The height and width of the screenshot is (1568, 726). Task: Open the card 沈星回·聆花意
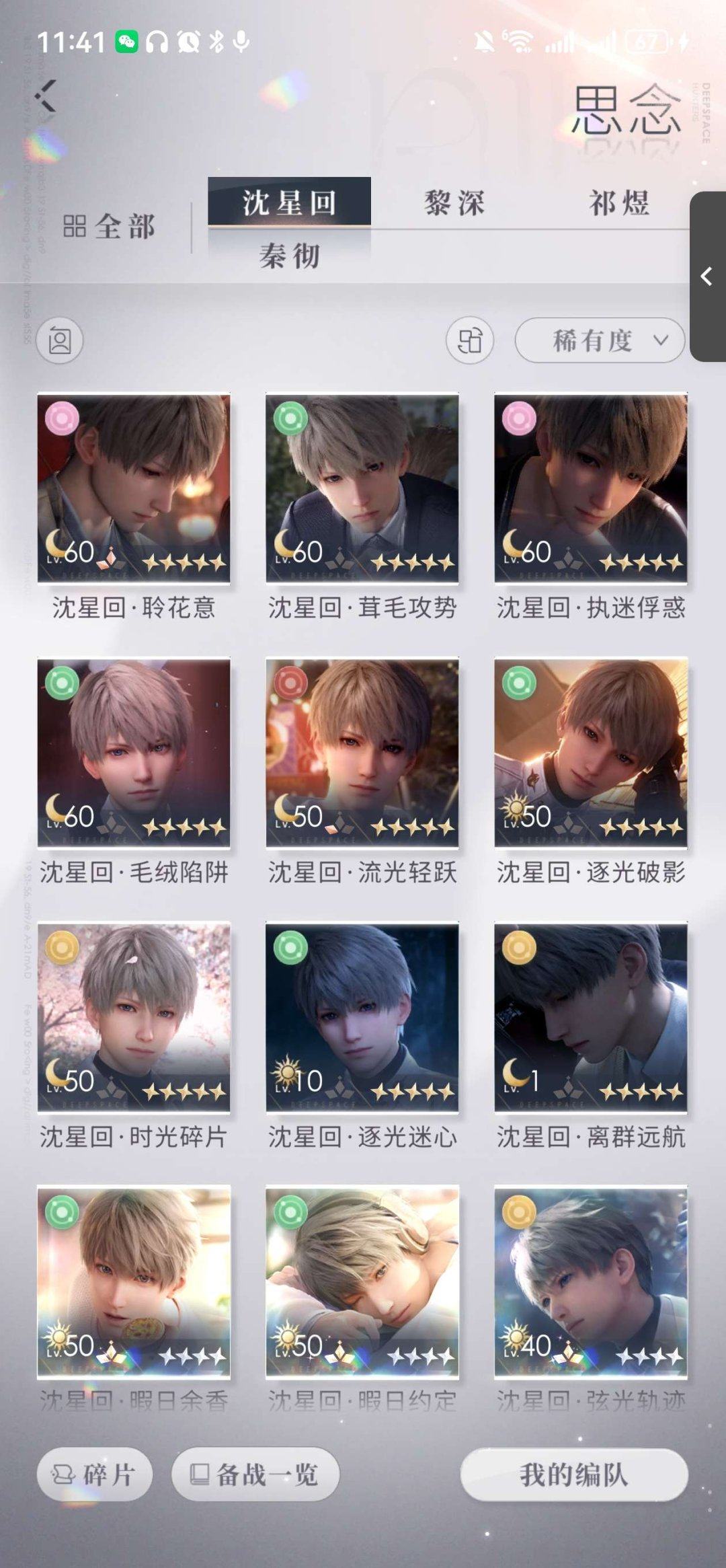tap(134, 489)
